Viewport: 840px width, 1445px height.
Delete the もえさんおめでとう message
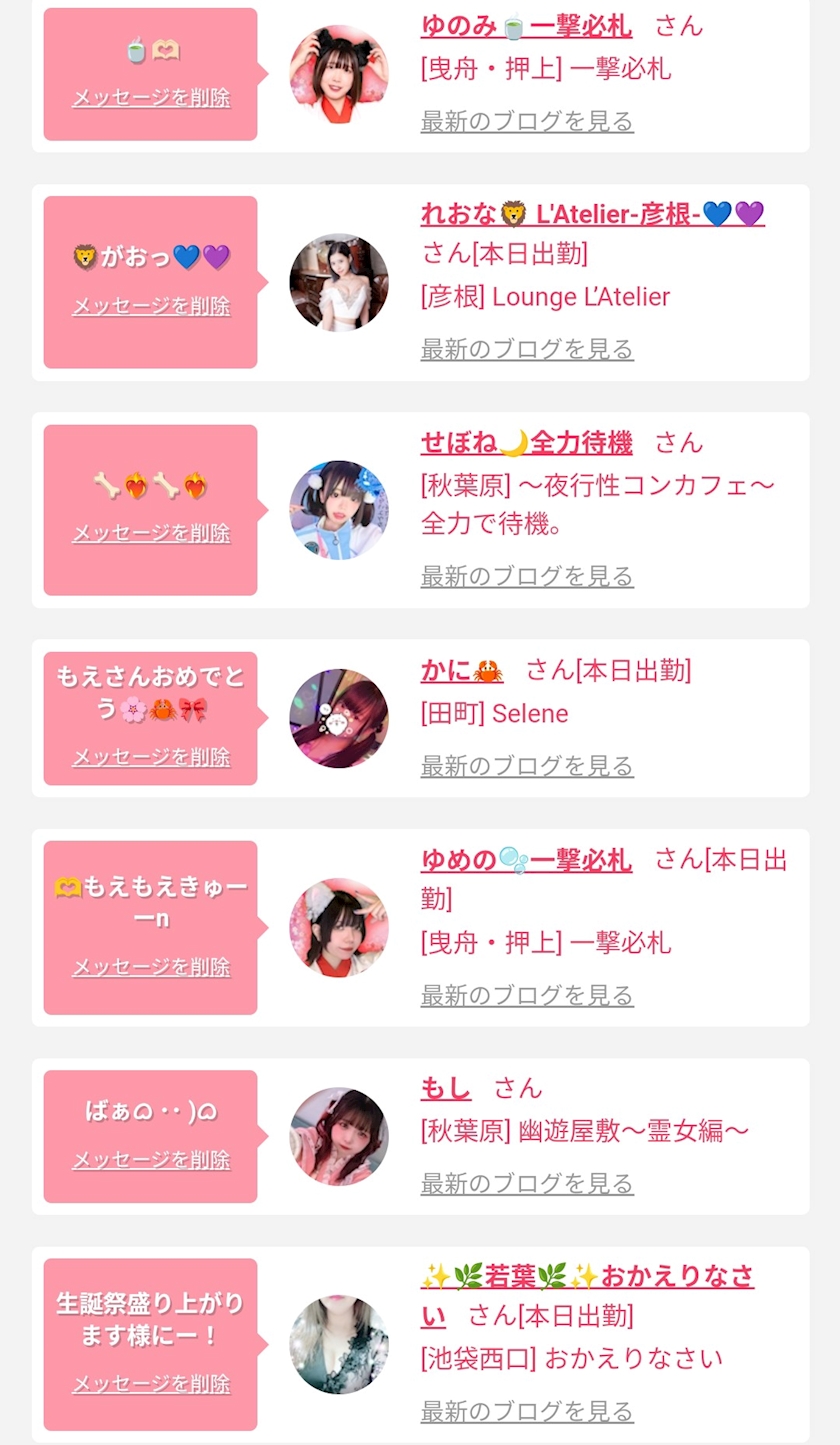(x=151, y=757)
